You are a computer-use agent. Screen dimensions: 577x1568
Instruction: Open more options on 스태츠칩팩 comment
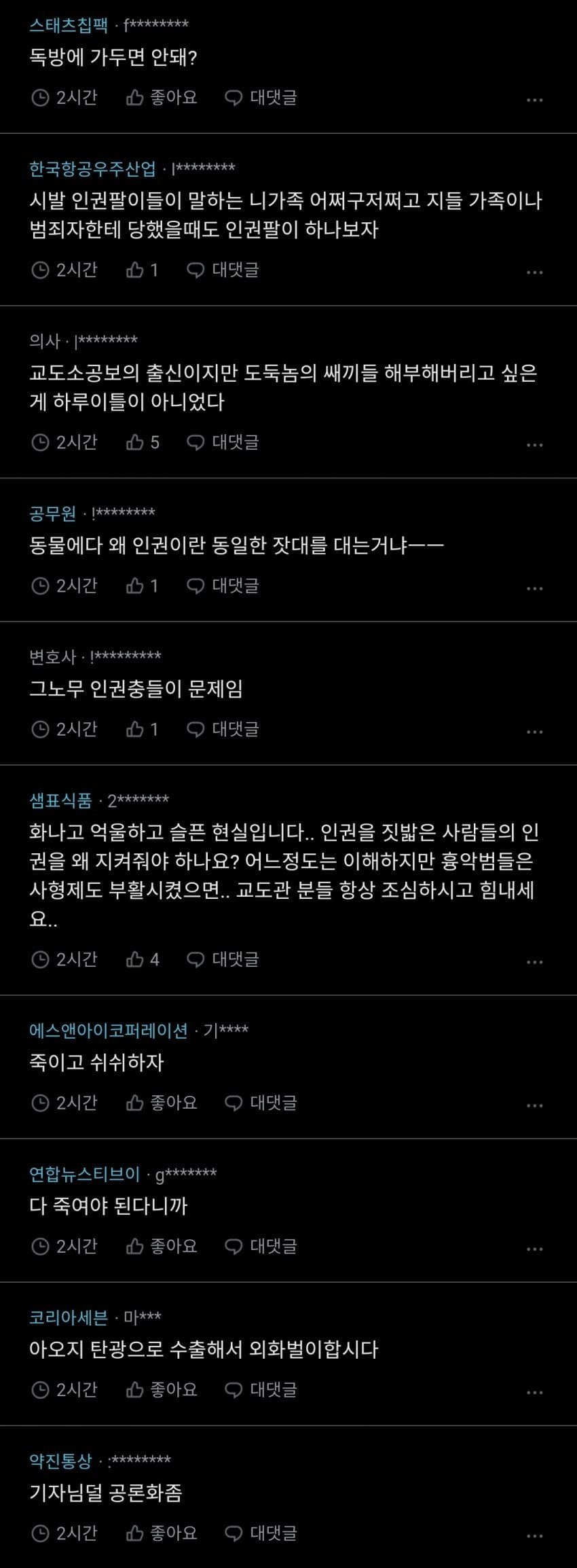[x=534, y=100]
